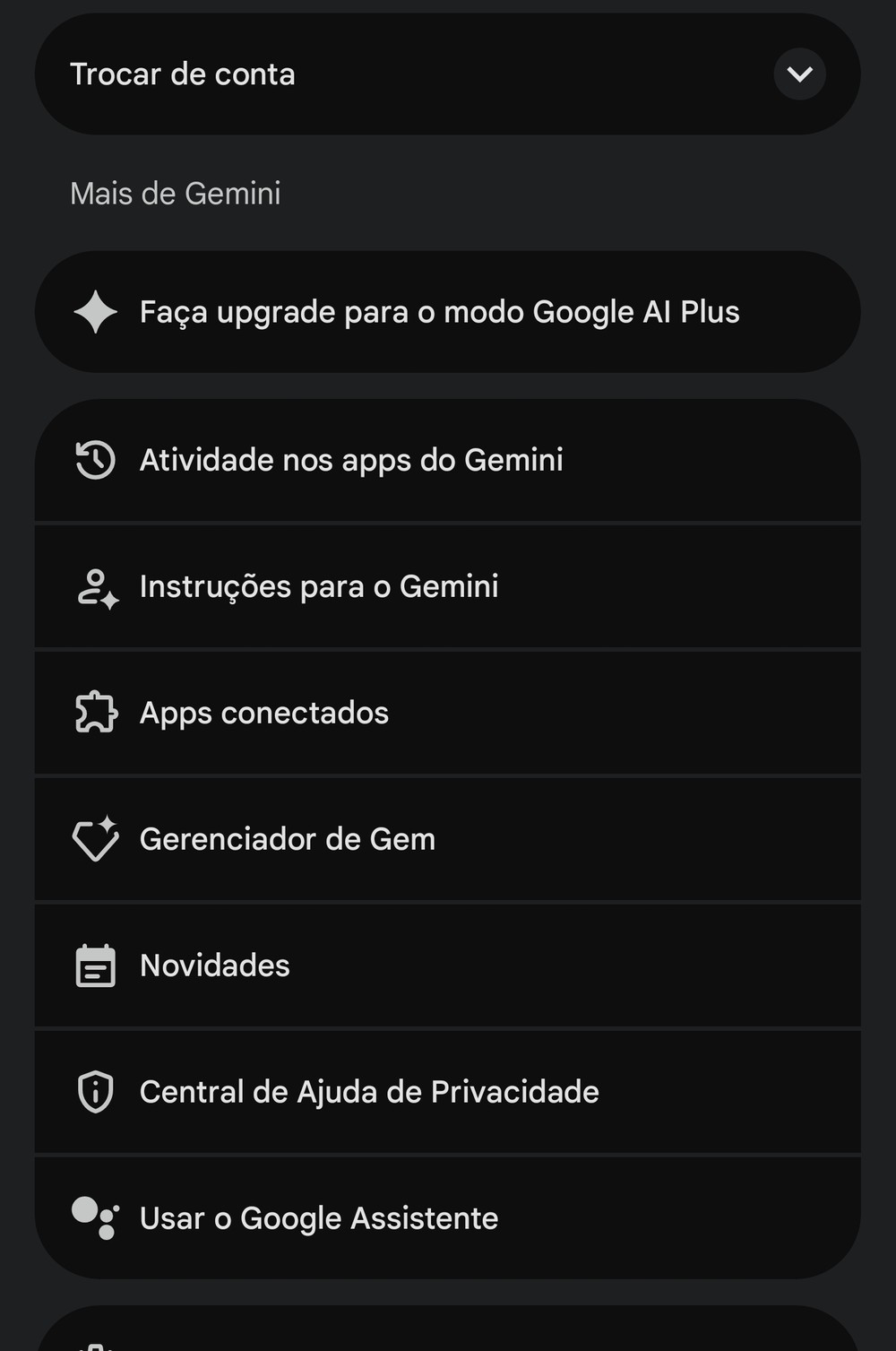Screen dimensions: 896x1351
Task: Expand the Trocar de conta dropdown
Action: pyautogui.click(x=799, y=74)
